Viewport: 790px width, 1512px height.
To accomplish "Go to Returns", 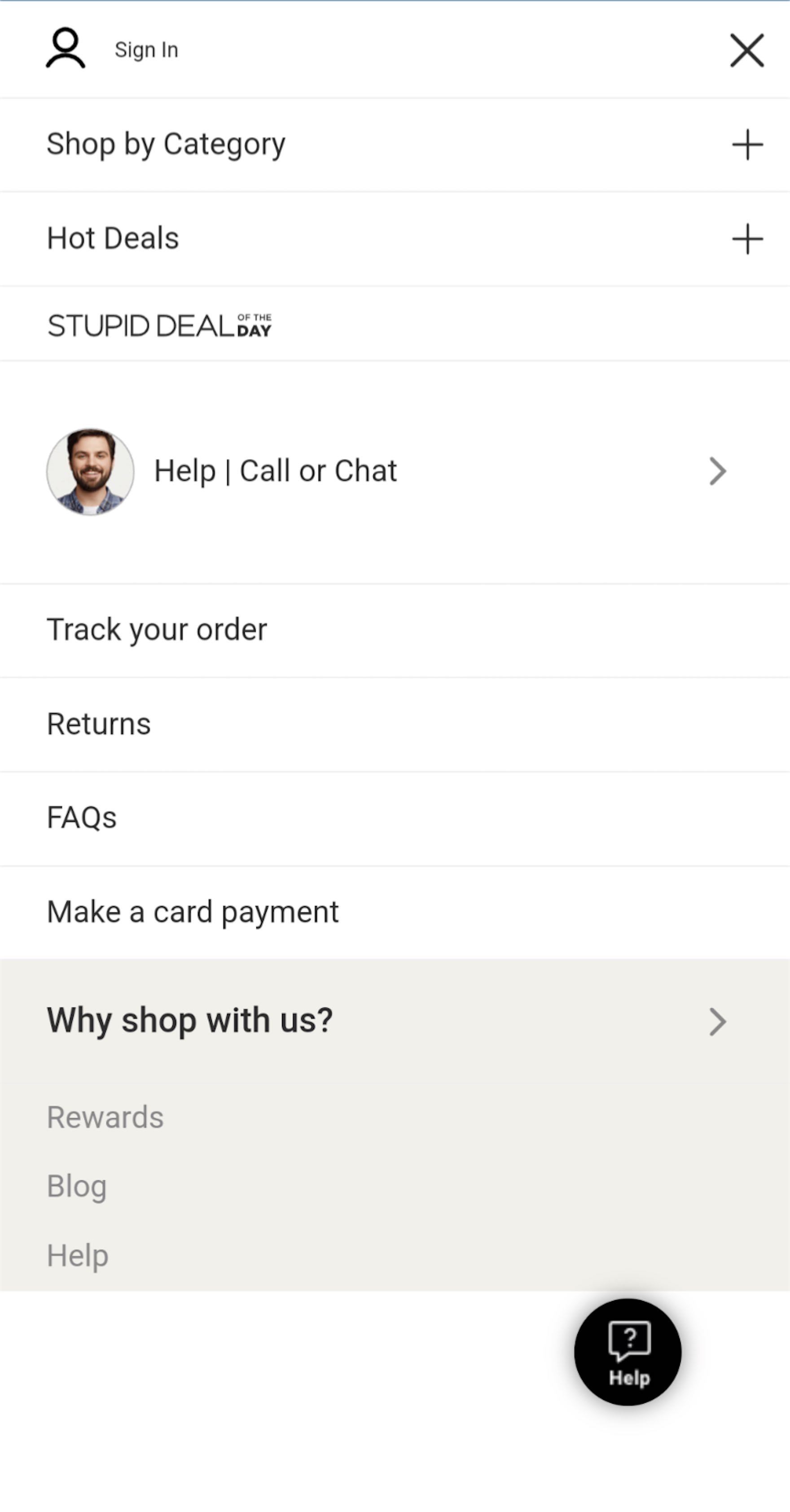I will pos(99,724).
